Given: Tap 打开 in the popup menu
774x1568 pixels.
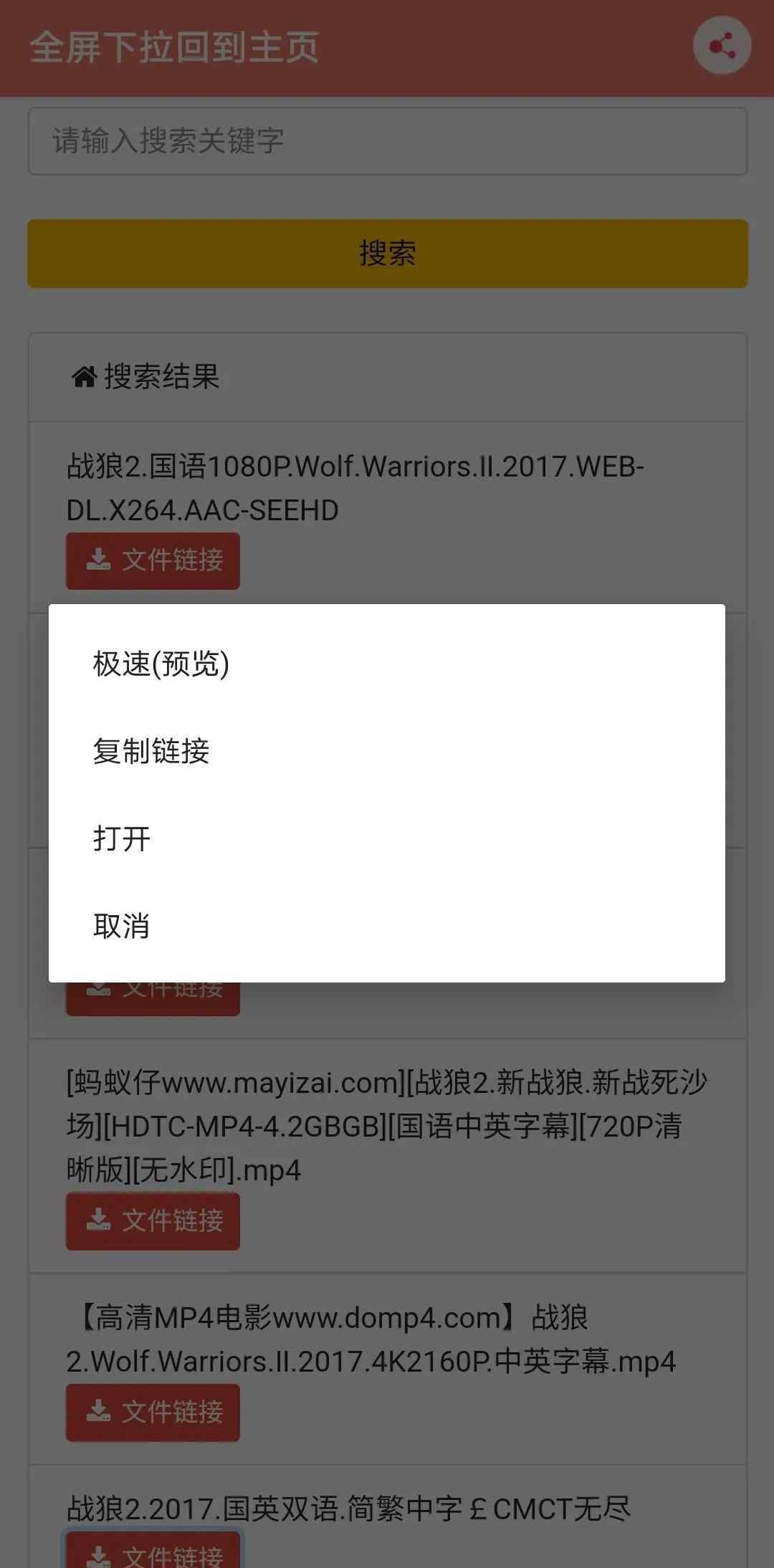Looking at the screenshot, I should 122,838.
